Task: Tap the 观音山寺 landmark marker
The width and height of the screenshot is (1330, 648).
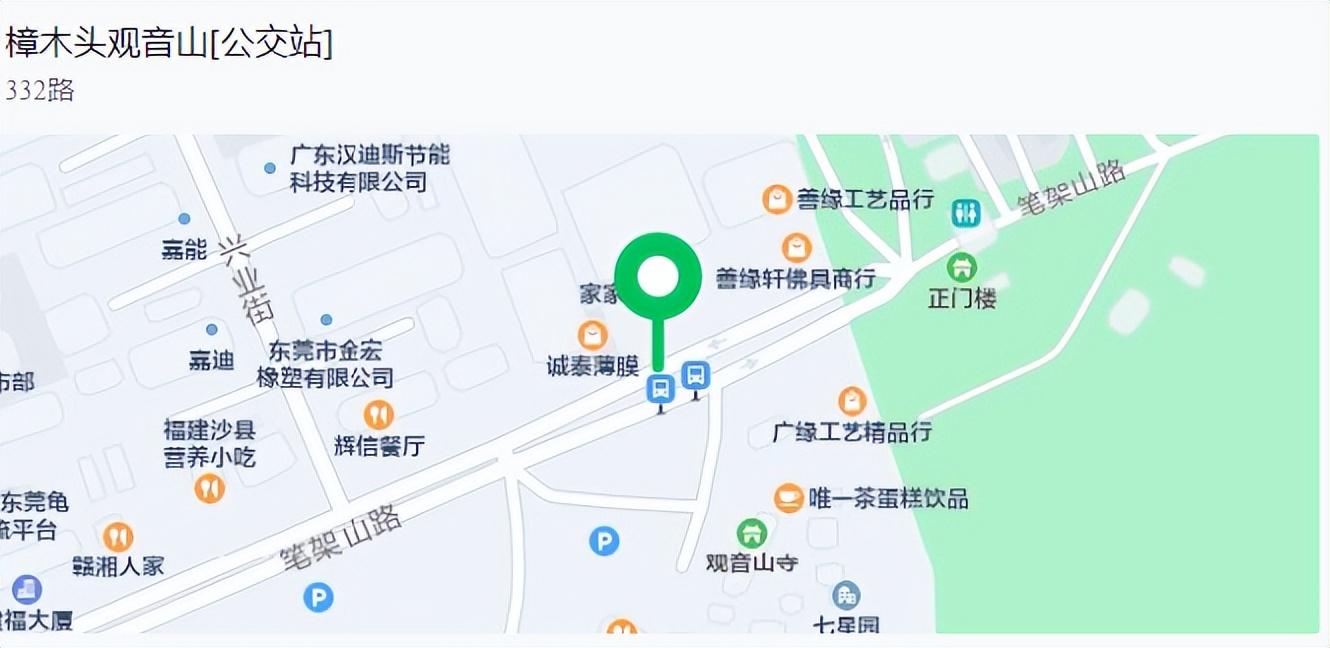Action: [752, 533]
